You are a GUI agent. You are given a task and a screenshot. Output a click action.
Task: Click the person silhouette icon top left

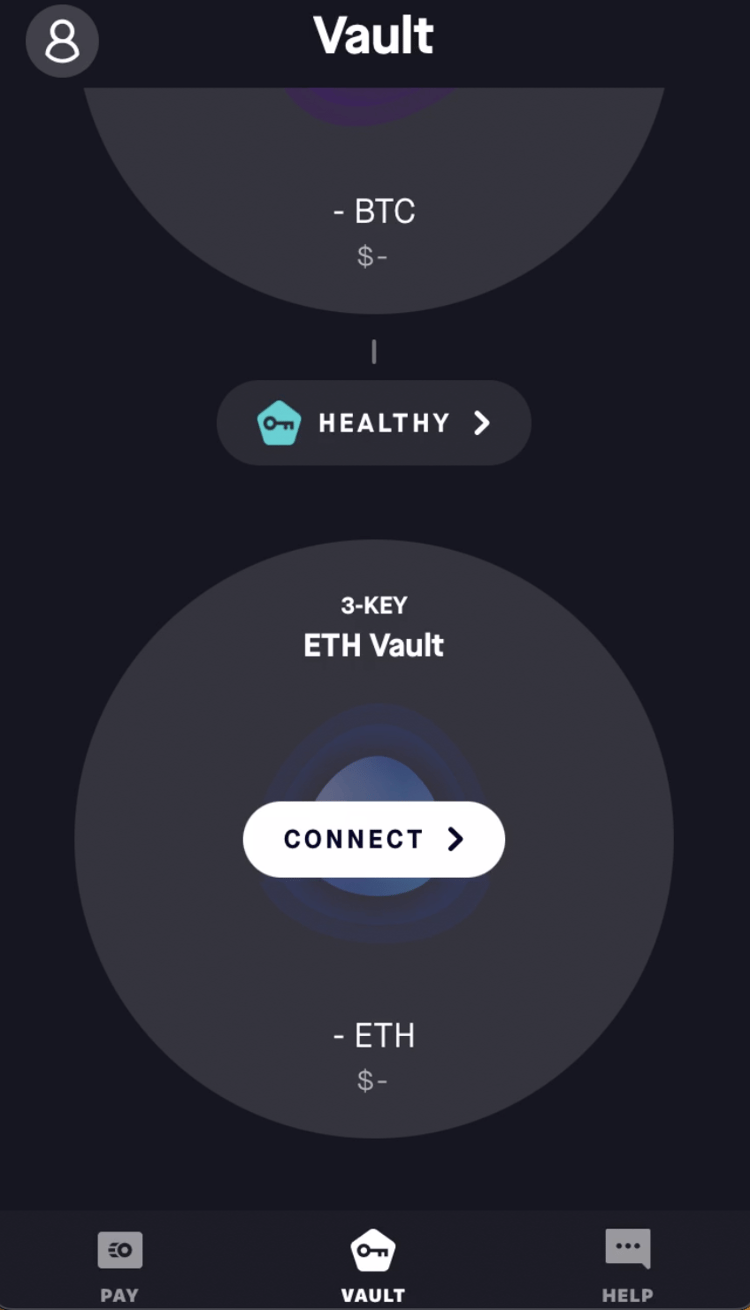tap(61, 41)
